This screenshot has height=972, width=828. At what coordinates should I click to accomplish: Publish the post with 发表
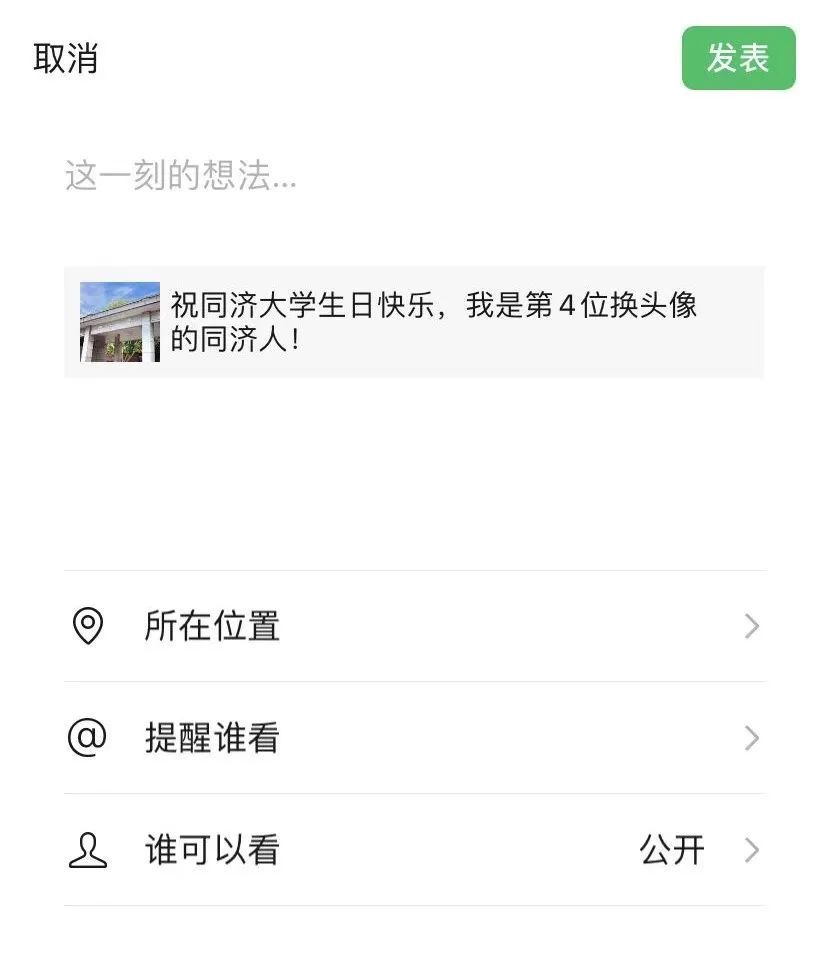(x=738, y=59)
